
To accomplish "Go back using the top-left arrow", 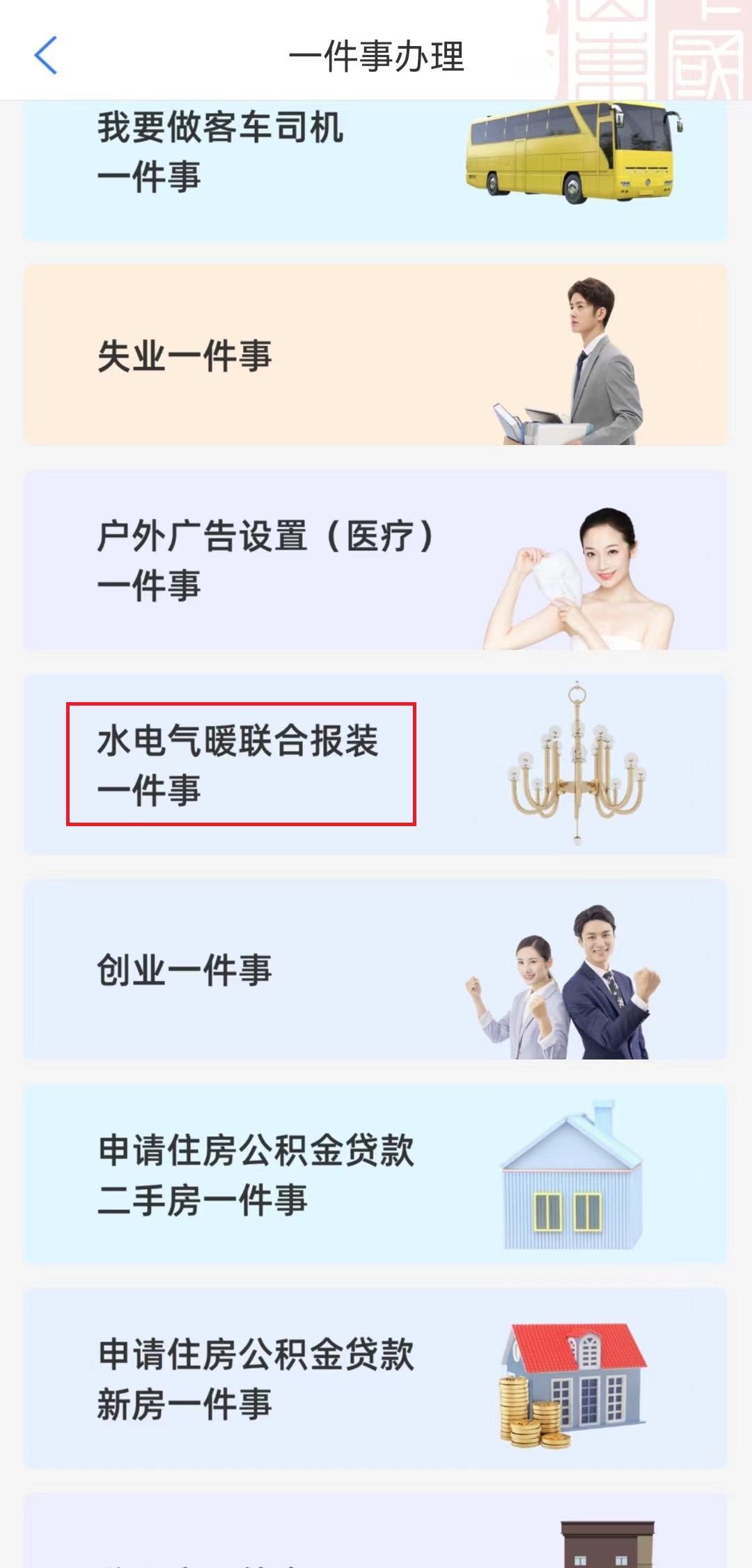I will pos(46,56).
